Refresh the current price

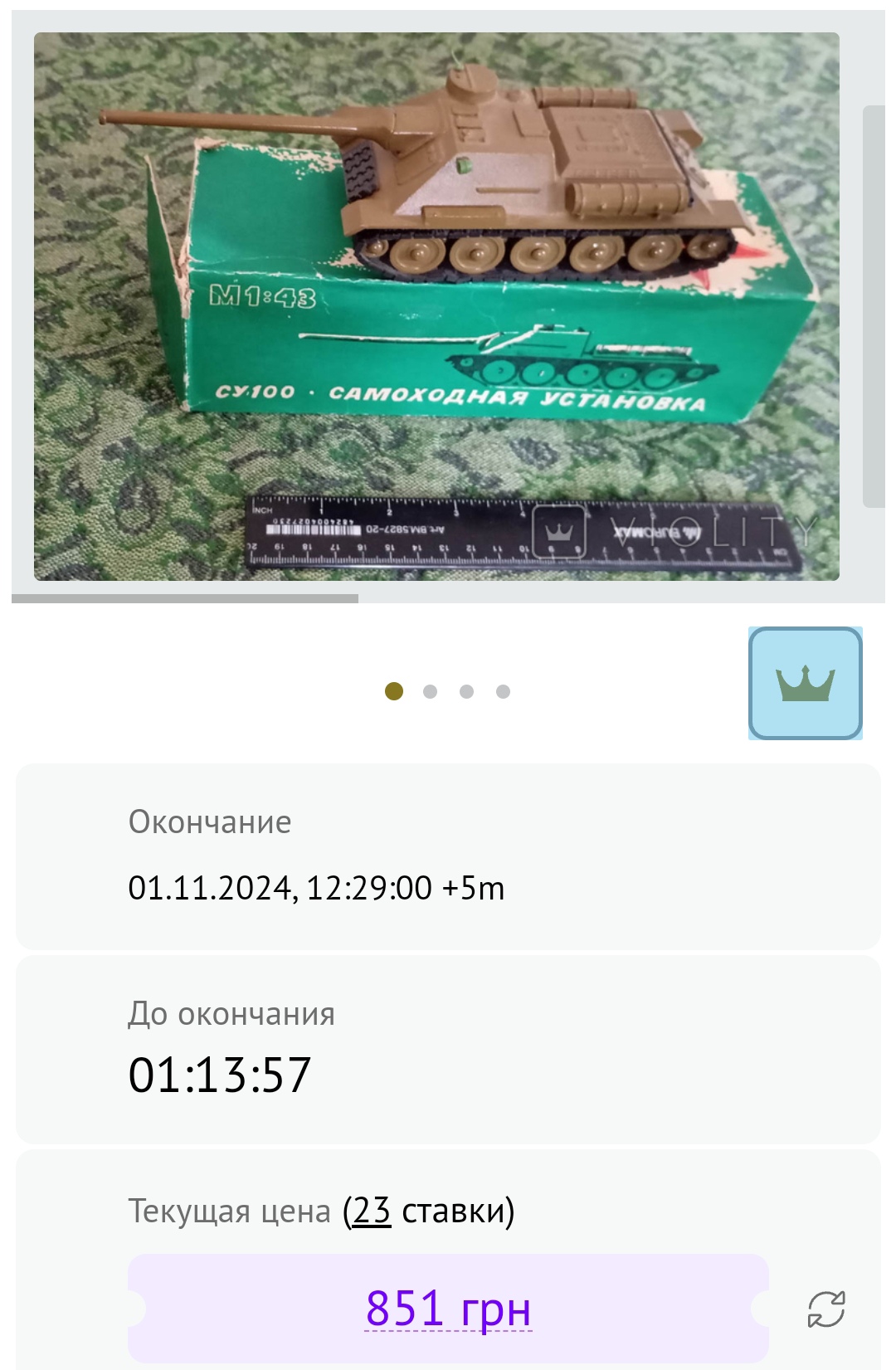pyautogui.click(x=826, y=1309)
